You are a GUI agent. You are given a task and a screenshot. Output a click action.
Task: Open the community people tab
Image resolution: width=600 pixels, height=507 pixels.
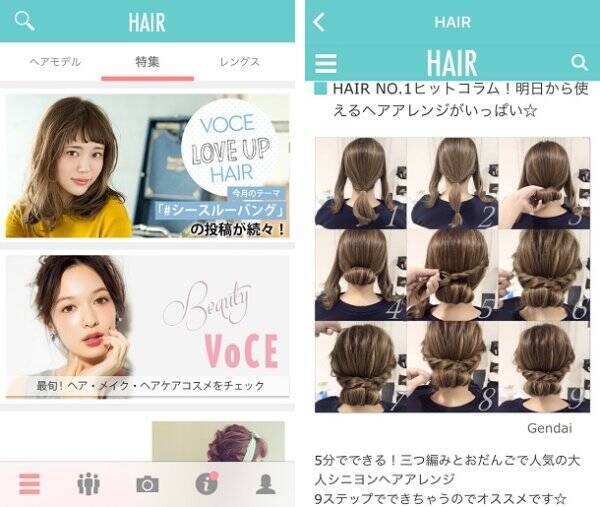pos(88,484)
